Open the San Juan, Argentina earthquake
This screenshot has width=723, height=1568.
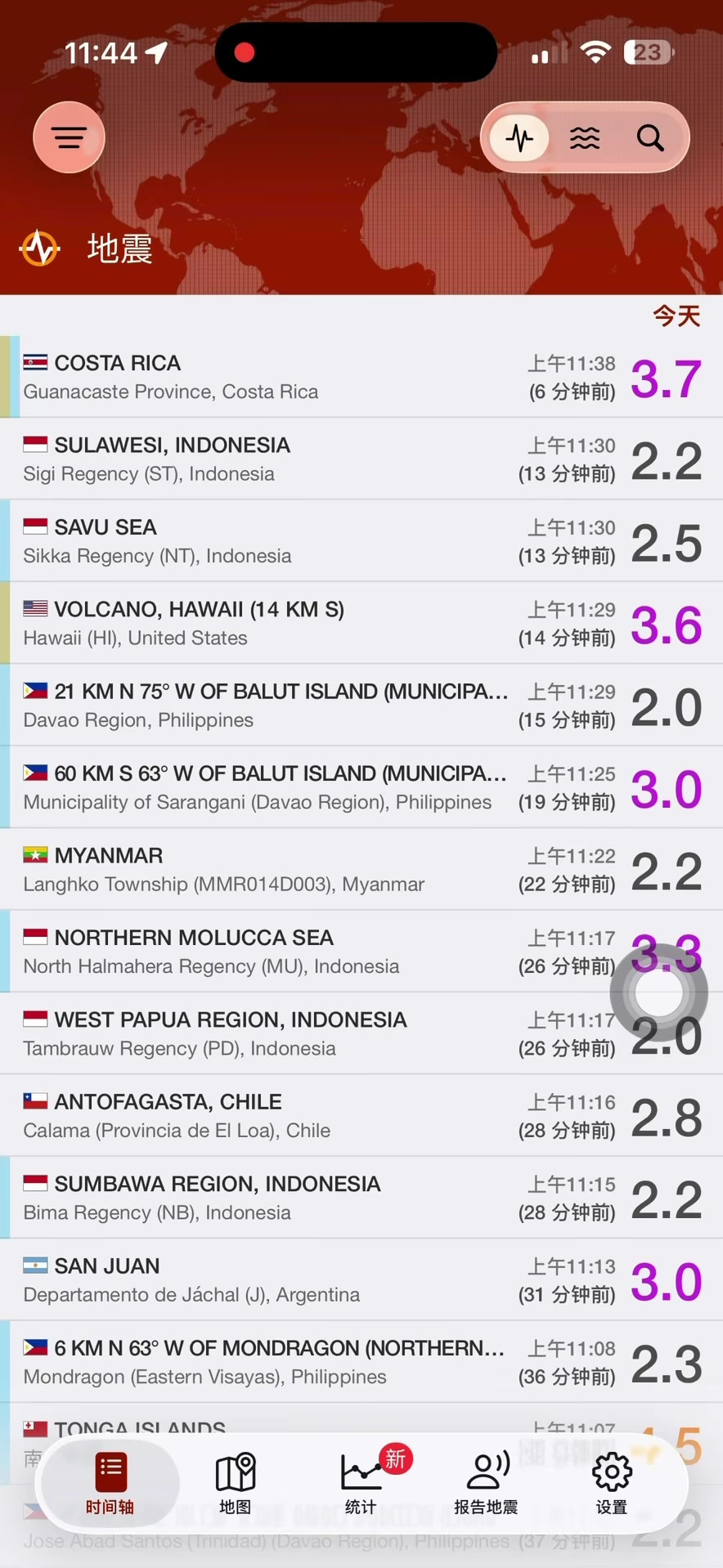pos(361,1279)
